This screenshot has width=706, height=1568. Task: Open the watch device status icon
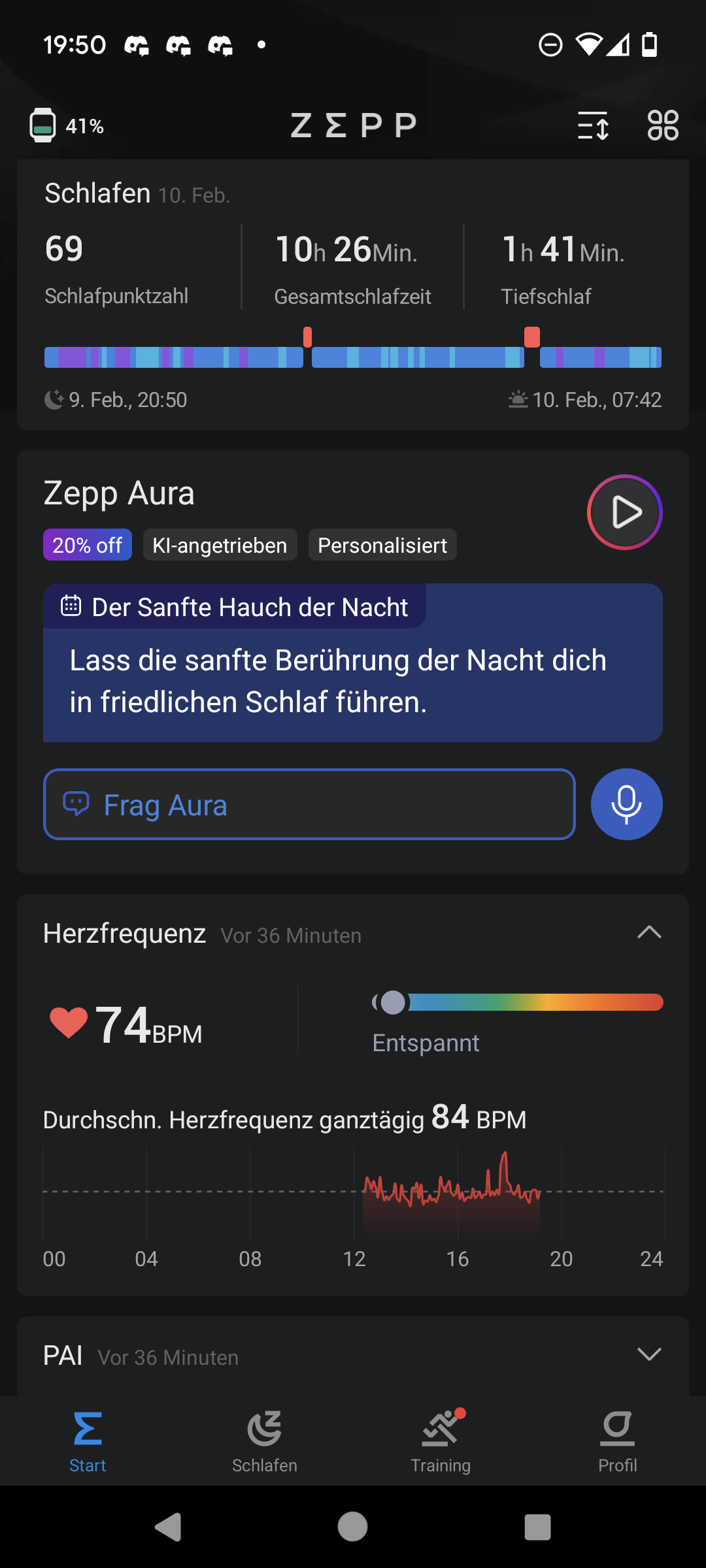coord(43,125)
